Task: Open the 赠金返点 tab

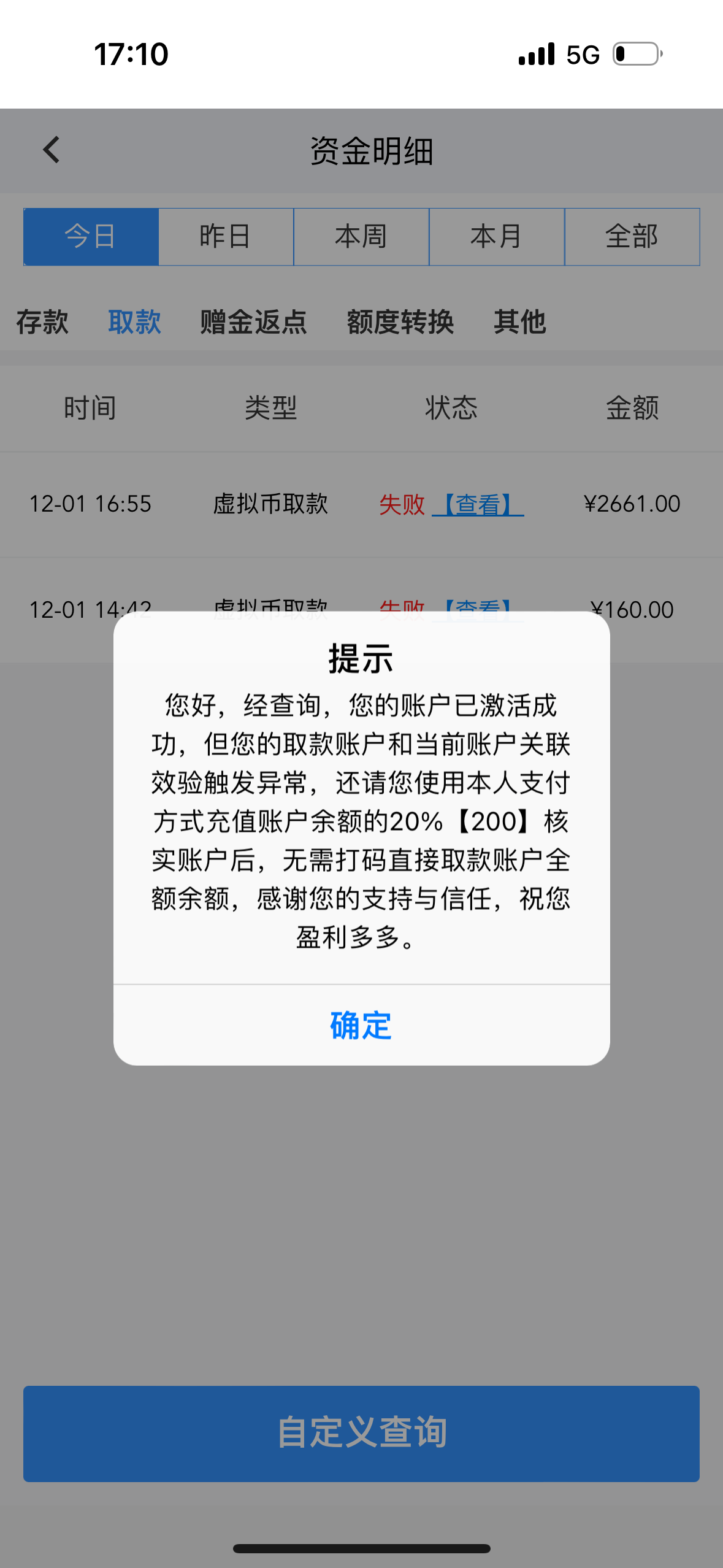Action: [x=253, y=322]
